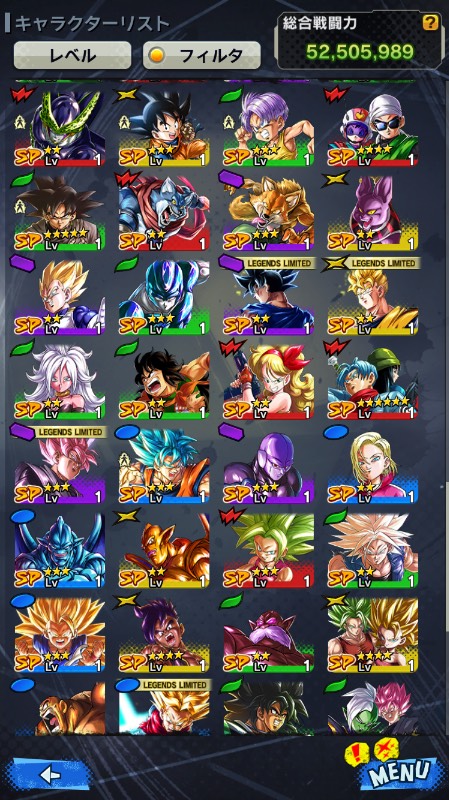Choose the purple Hit character card
The width and height of the screenshot is (449, 800).
pyautogui.click(x=268, y=465)
